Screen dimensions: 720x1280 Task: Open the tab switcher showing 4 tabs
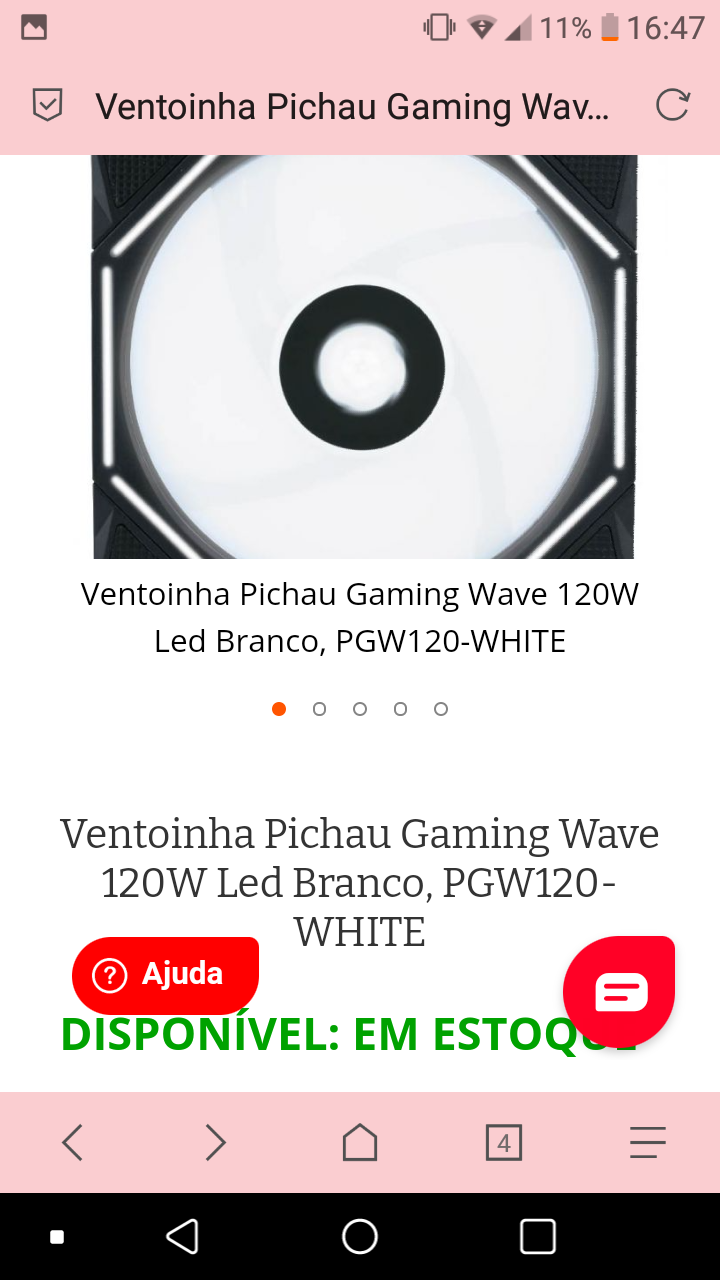coord(504,1142)
